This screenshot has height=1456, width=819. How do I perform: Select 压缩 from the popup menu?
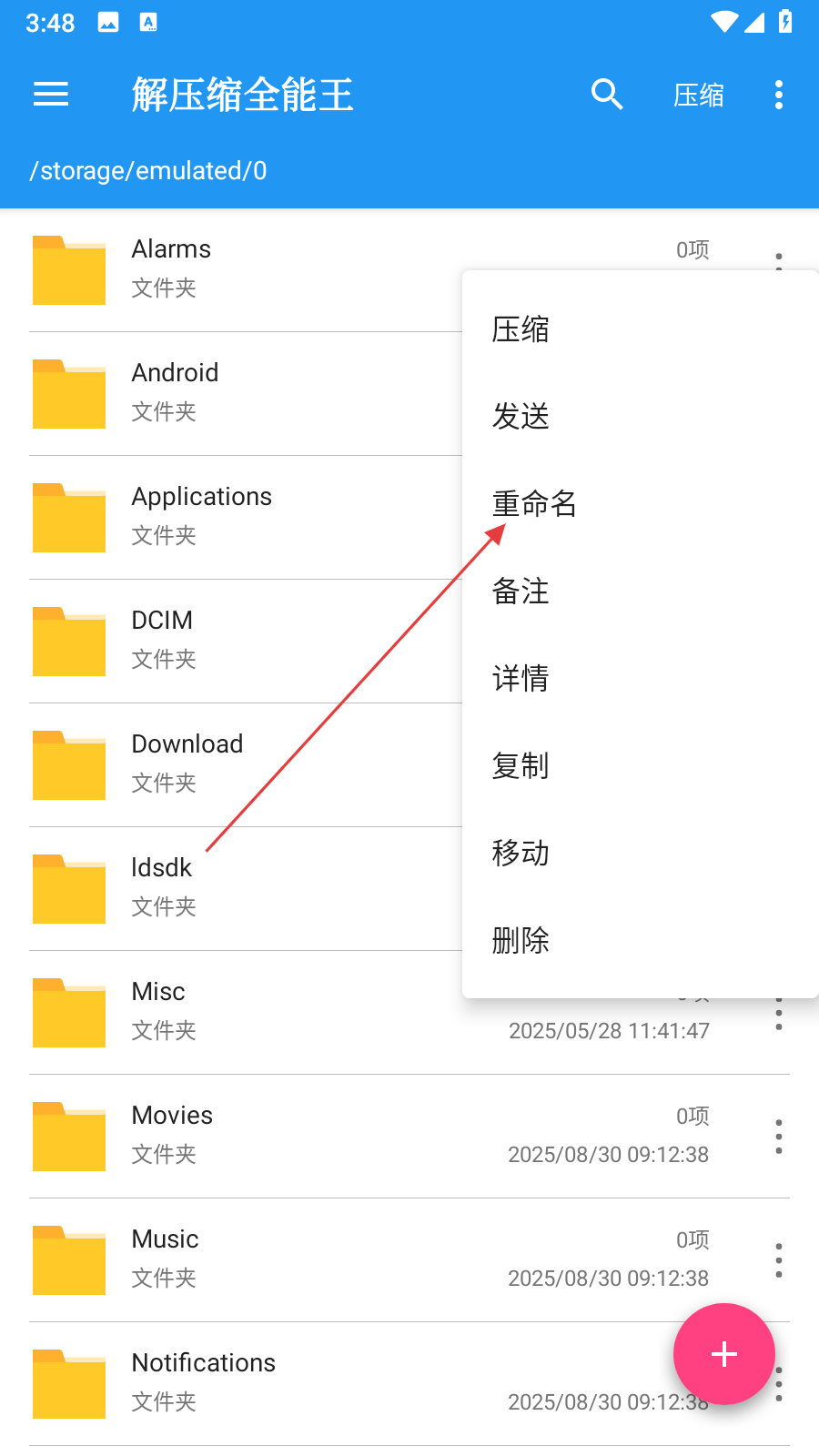pyautogui.click(x=521, y=329)
